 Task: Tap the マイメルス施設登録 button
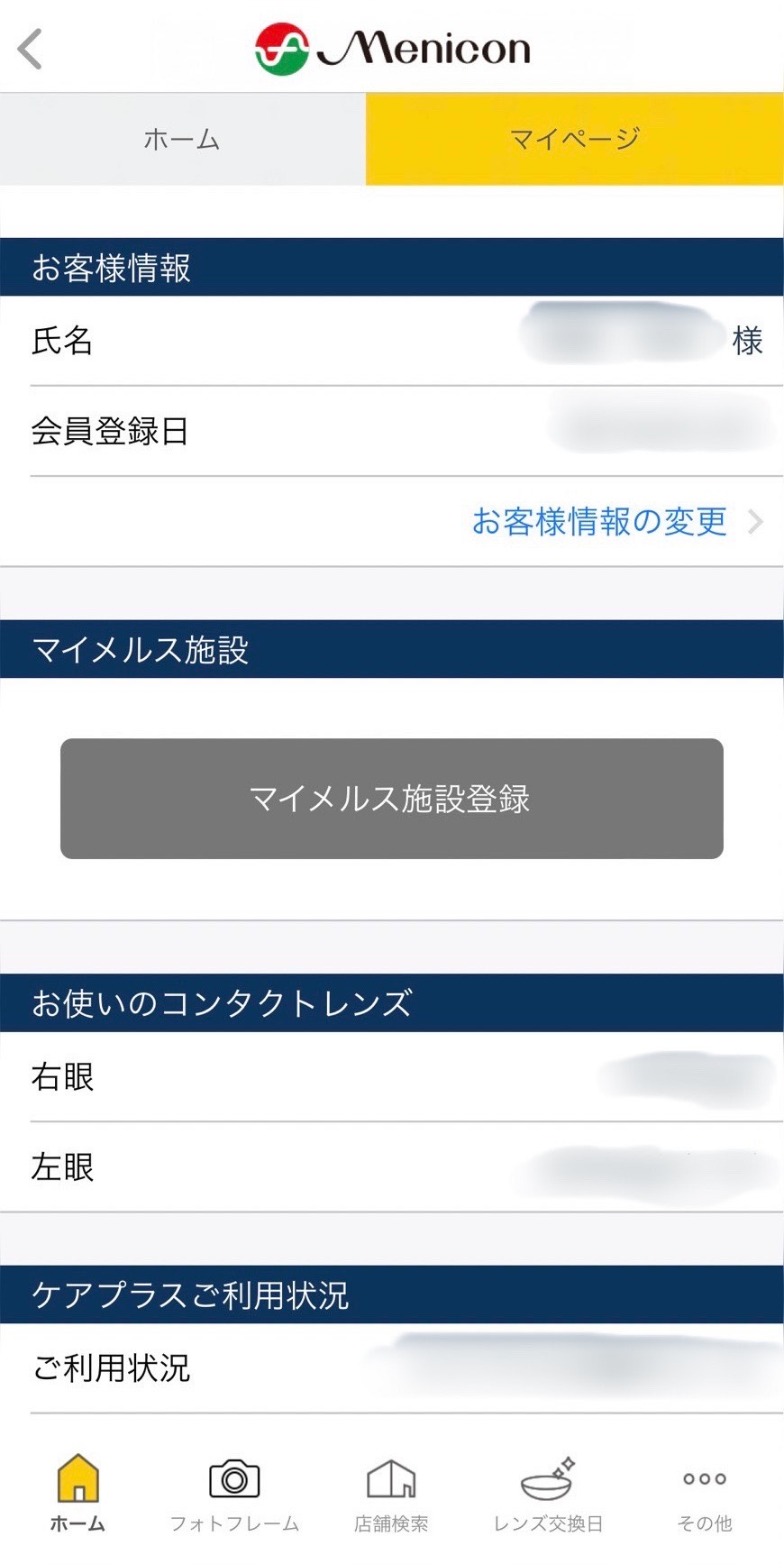(x=392, y=799)
